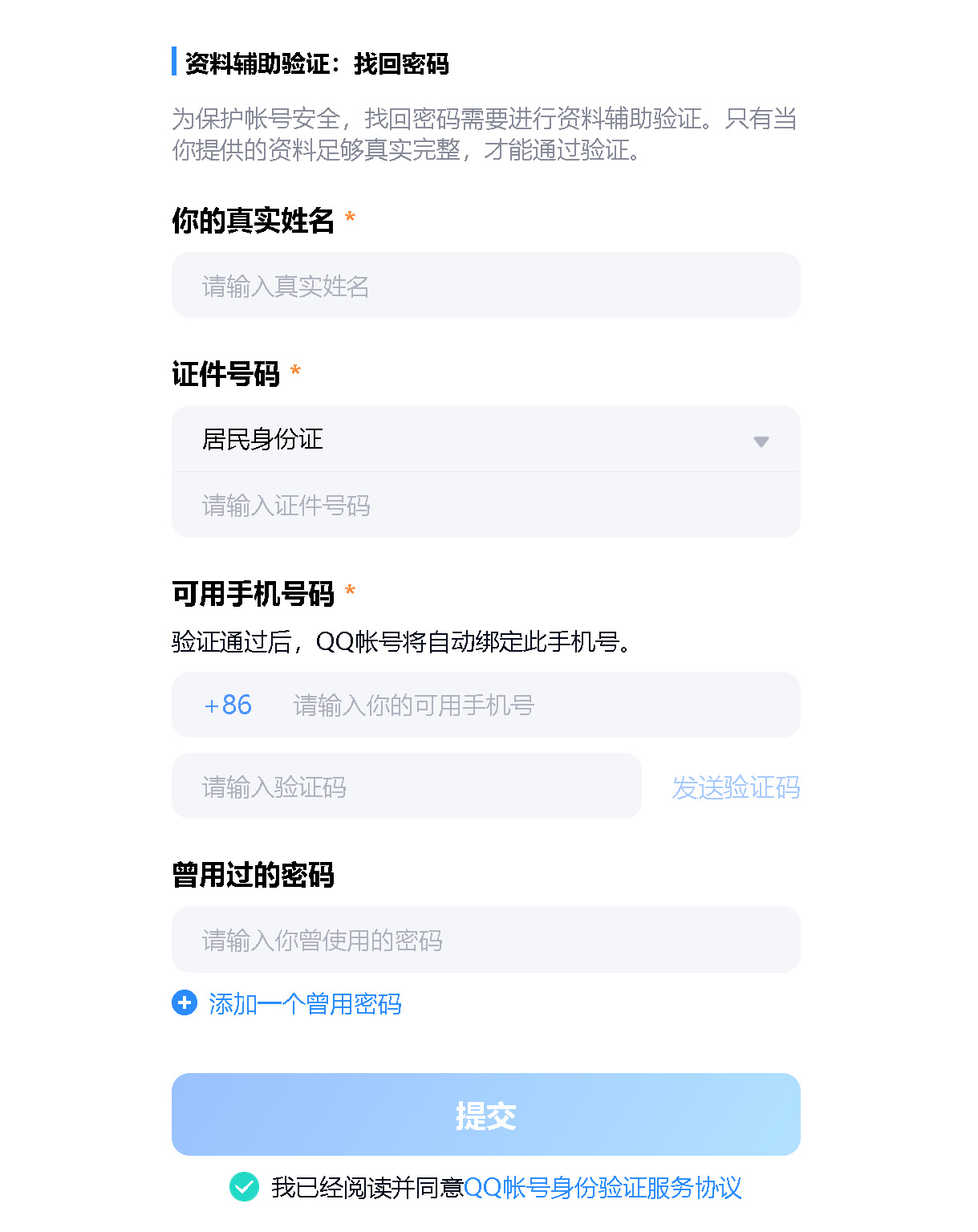Open QQ帐号身份验证服务协议 link

pos(603,1188)
